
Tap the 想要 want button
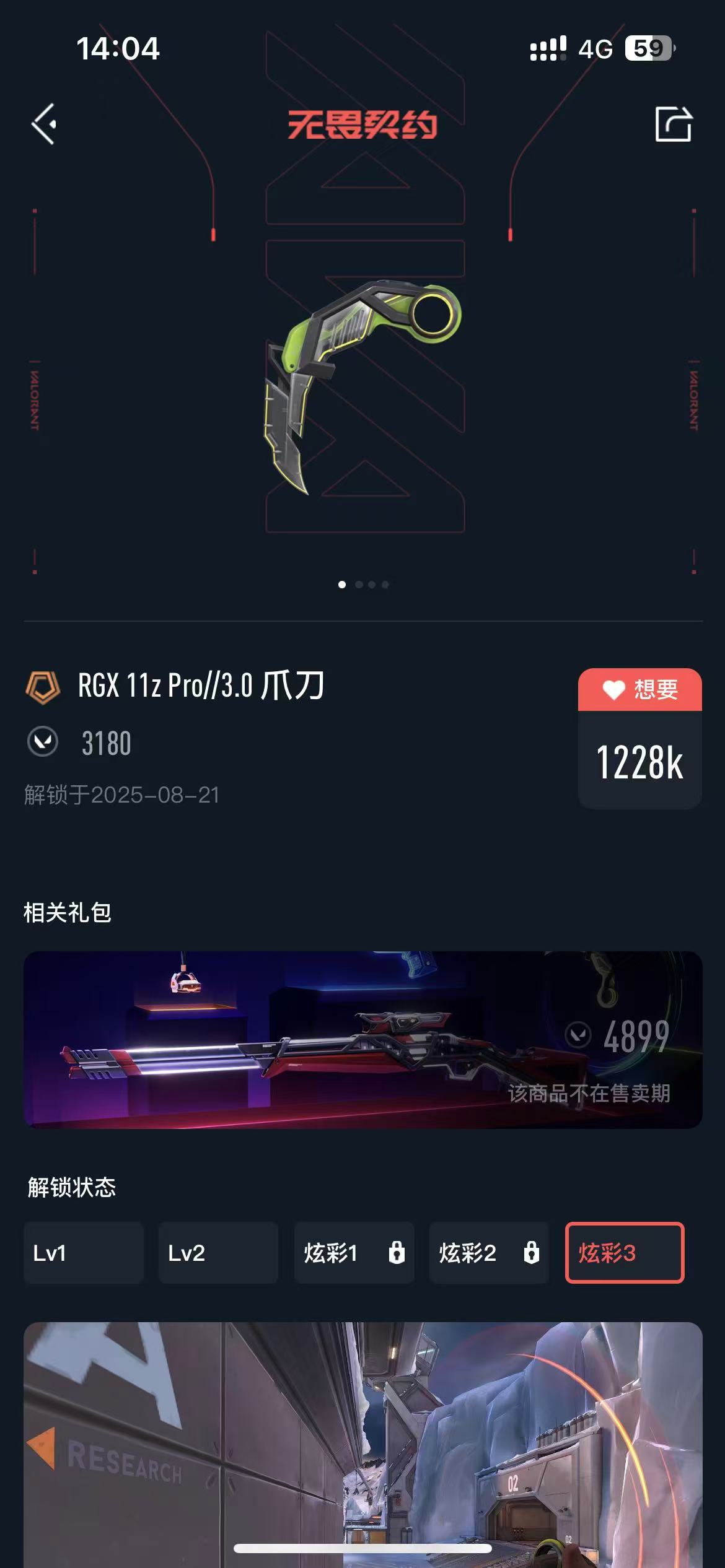click(x=639, y=689)
